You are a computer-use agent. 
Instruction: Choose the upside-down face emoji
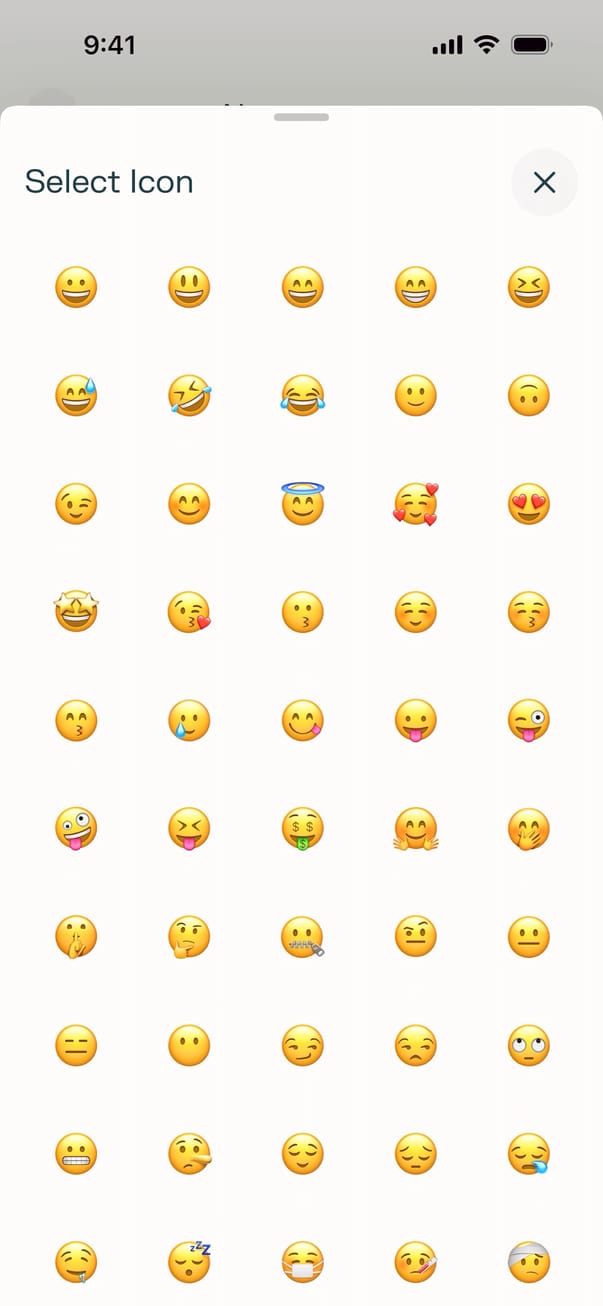[x=529, y=397]
